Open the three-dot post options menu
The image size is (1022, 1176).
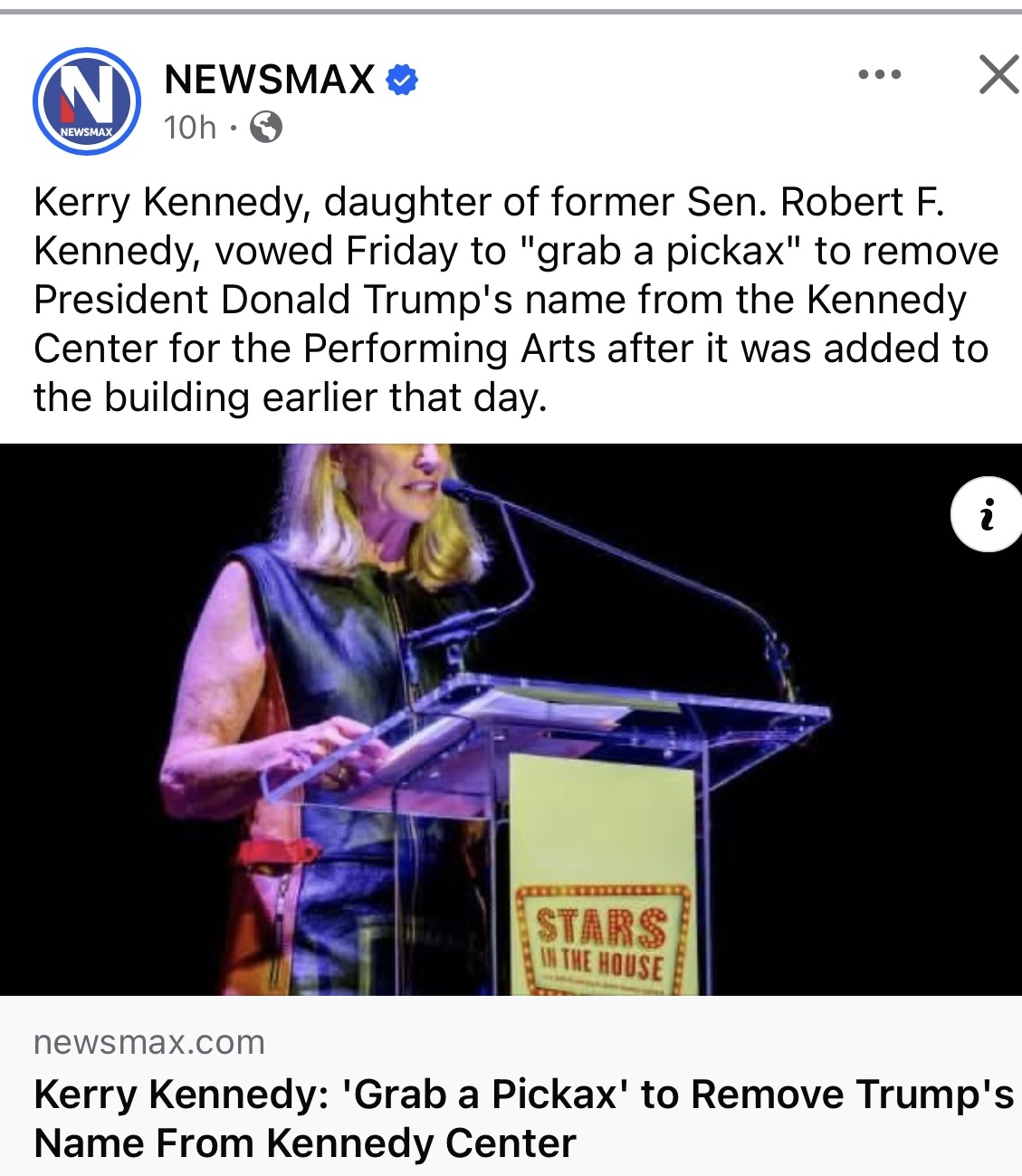879,75
